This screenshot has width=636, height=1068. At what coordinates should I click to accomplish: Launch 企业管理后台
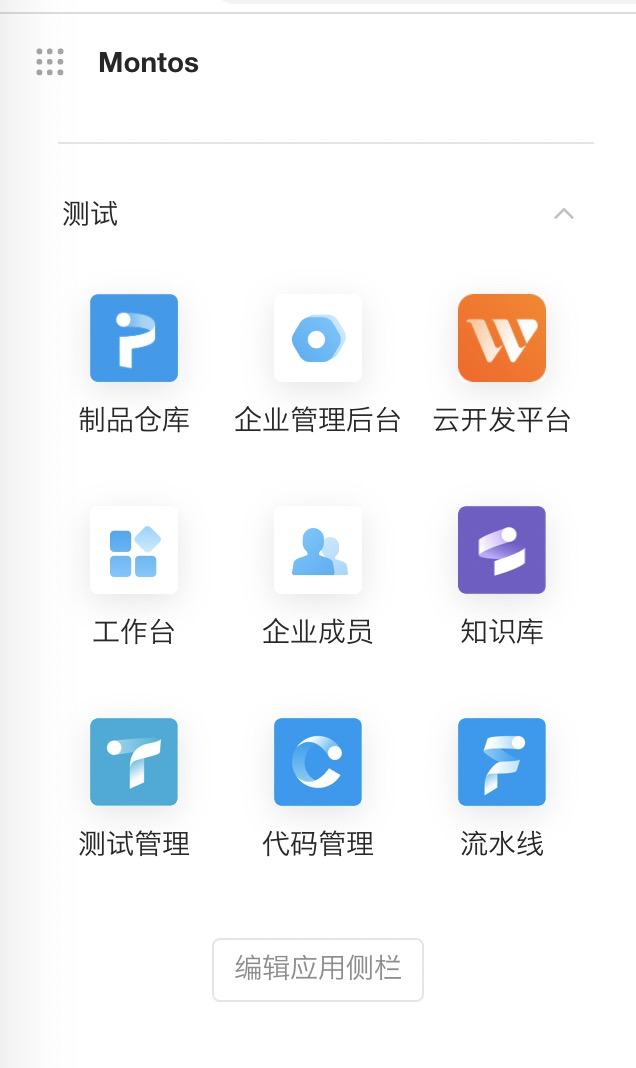pos(318,339)
